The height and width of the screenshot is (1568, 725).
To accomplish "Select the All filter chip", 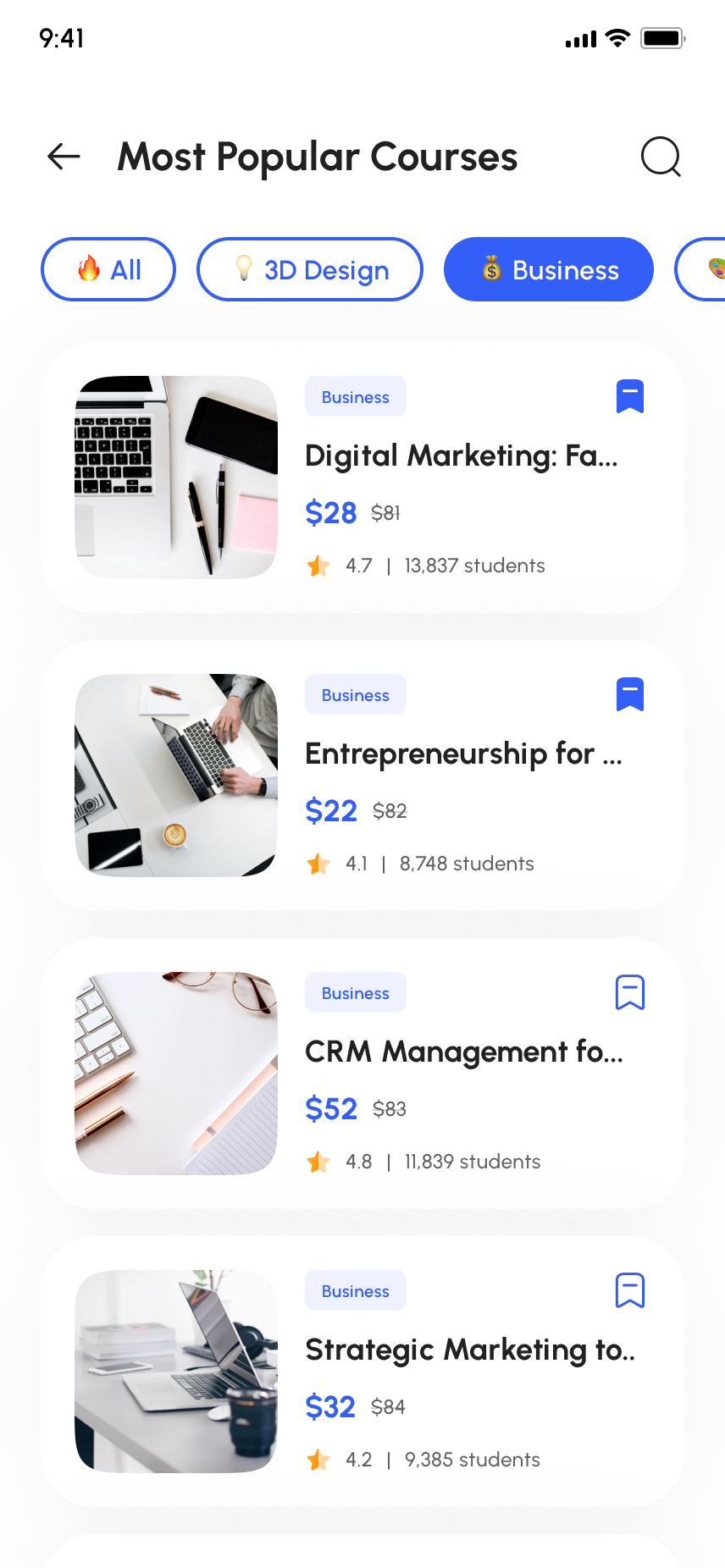I will click(108, 269).
